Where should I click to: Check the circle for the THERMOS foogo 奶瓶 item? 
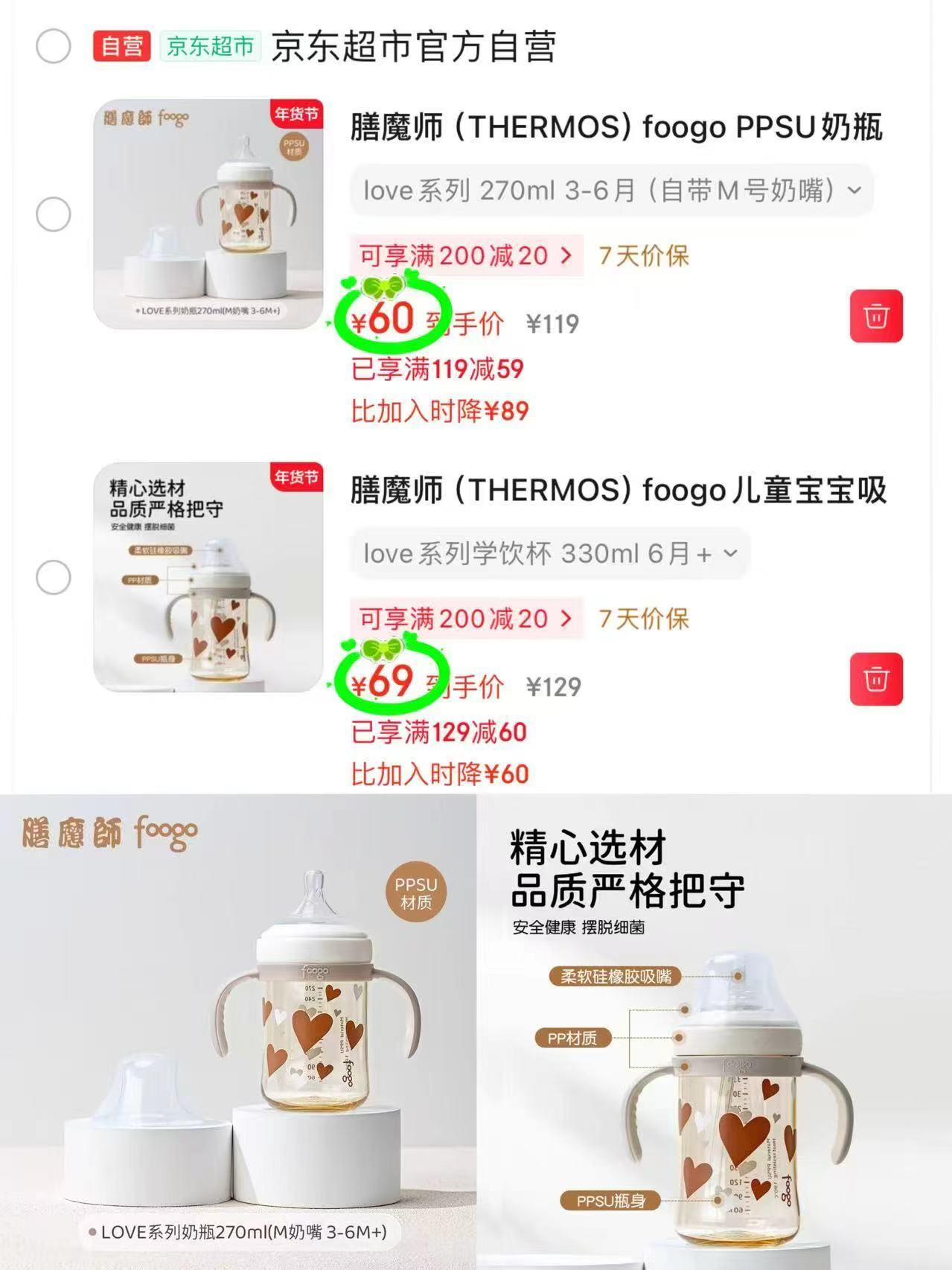(x=53, y=215)
